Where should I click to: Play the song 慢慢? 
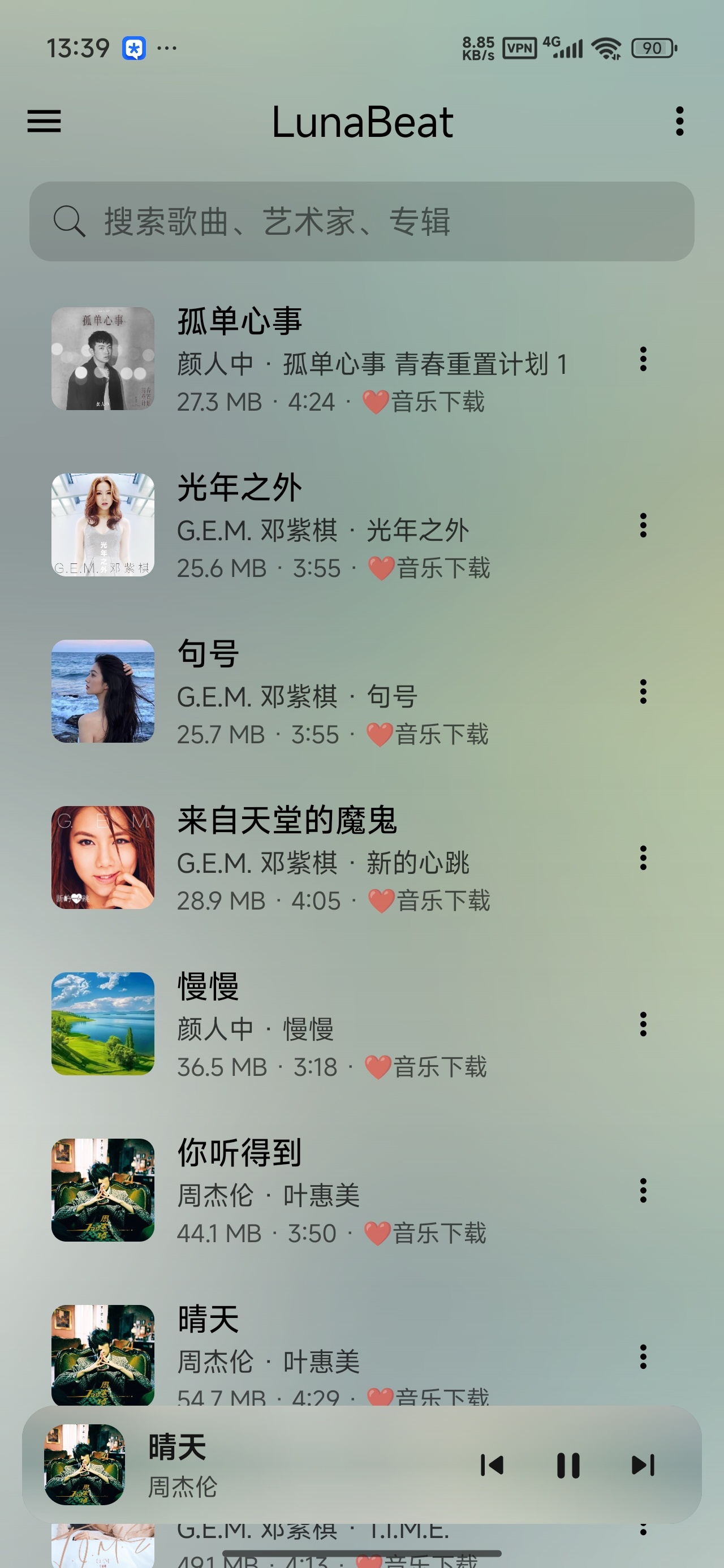(x=341, y=1024)
